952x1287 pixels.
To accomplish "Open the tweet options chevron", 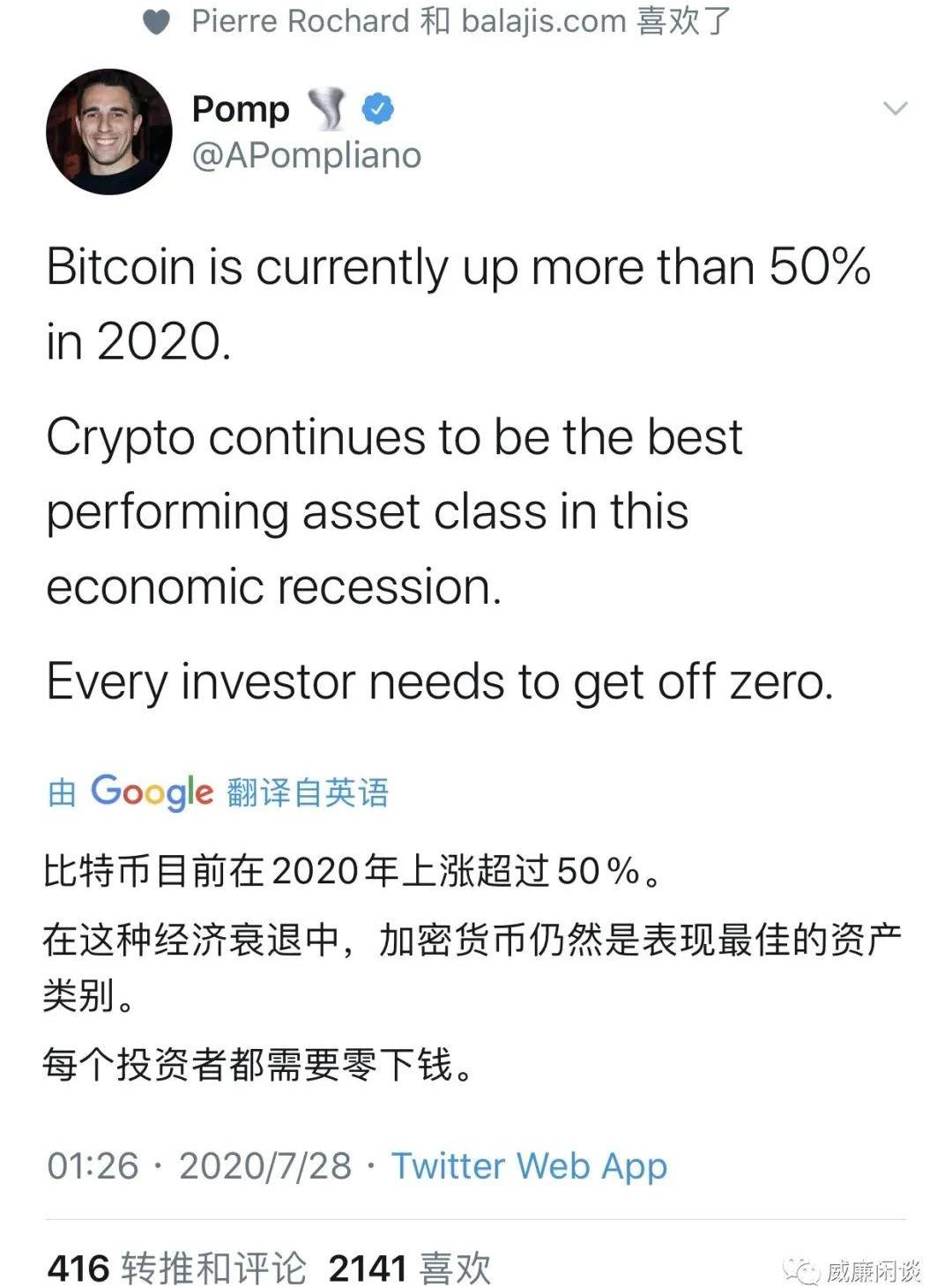I will click(895, 109).
